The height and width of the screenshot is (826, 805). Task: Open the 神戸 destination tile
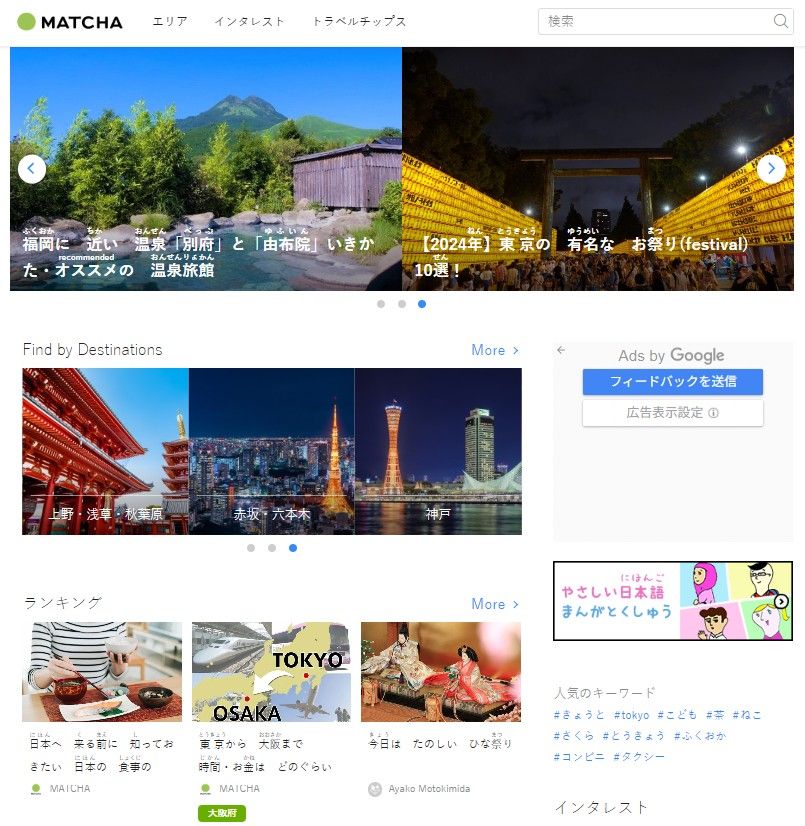coord(438,451)
